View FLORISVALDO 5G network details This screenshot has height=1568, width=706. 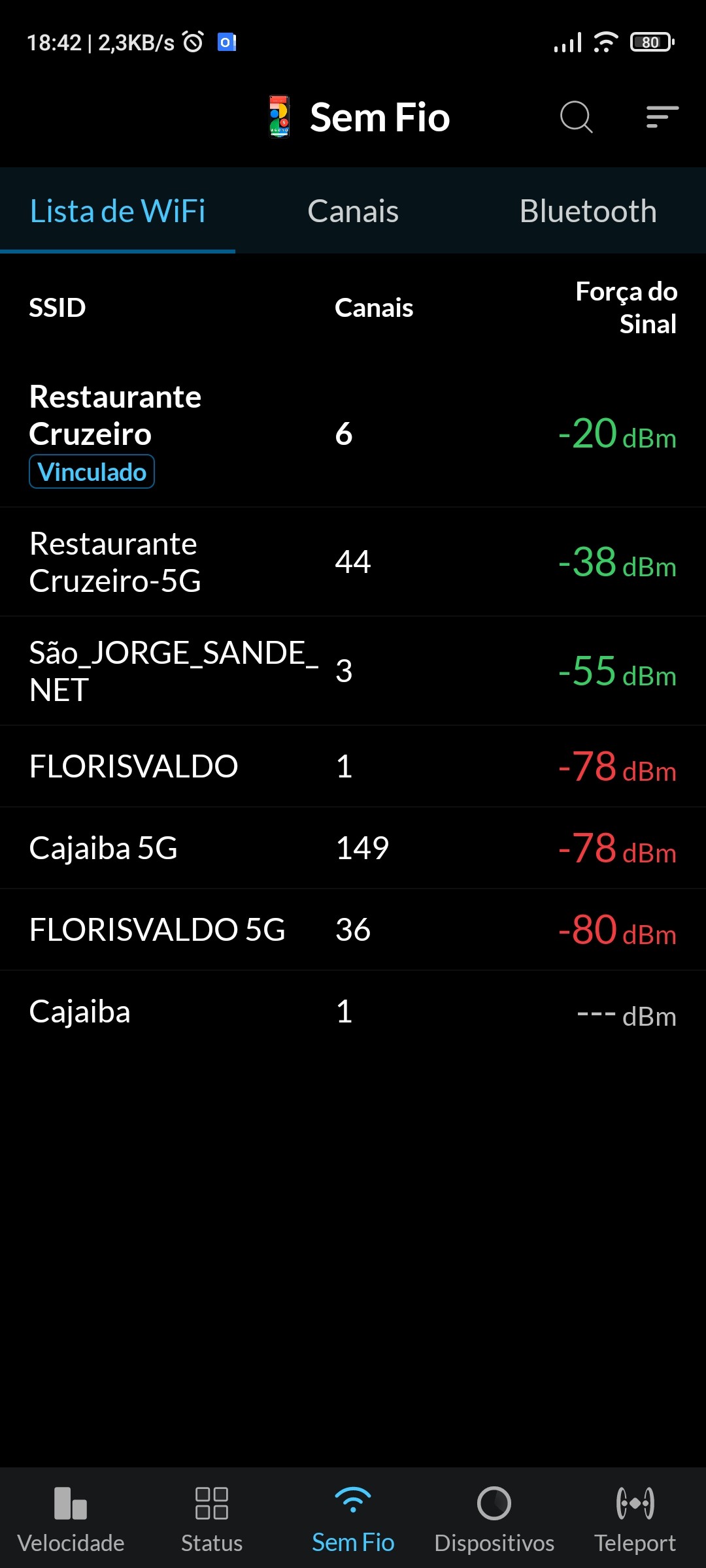pos(353,930)
